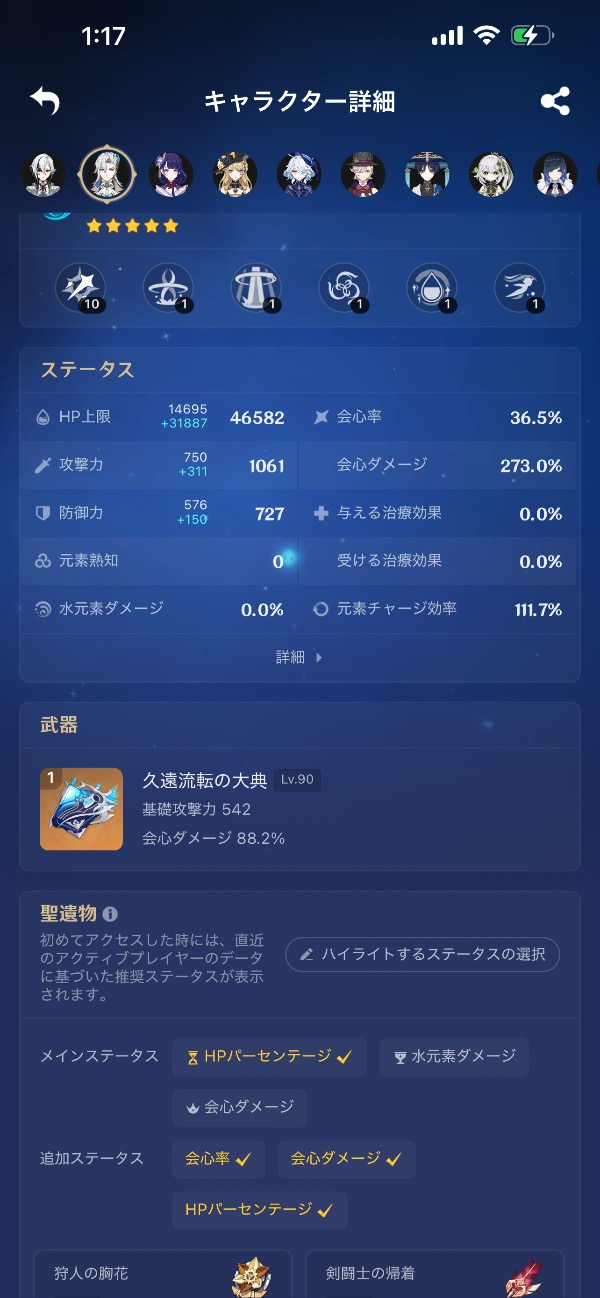
Task: Share this character detail page
Action: (554, 101)
